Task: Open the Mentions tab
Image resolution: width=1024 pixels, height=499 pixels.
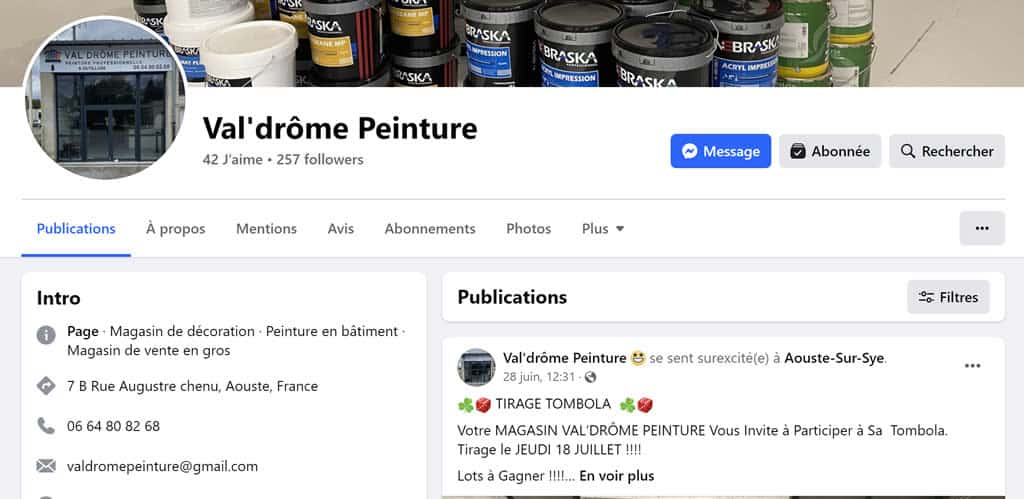Action: pos(266,228)
